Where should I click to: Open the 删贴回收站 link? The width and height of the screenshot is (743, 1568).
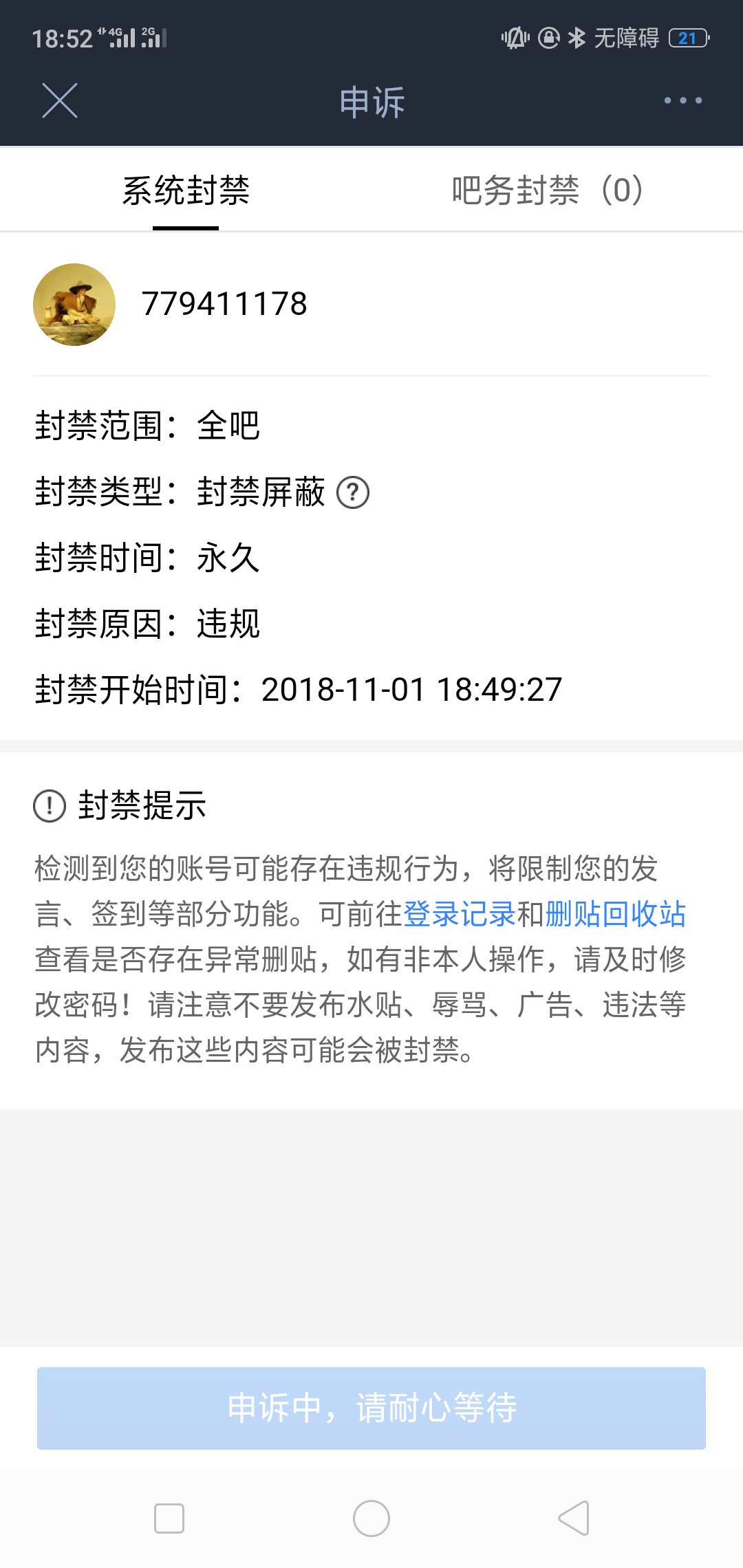click(x=615, y=914)
